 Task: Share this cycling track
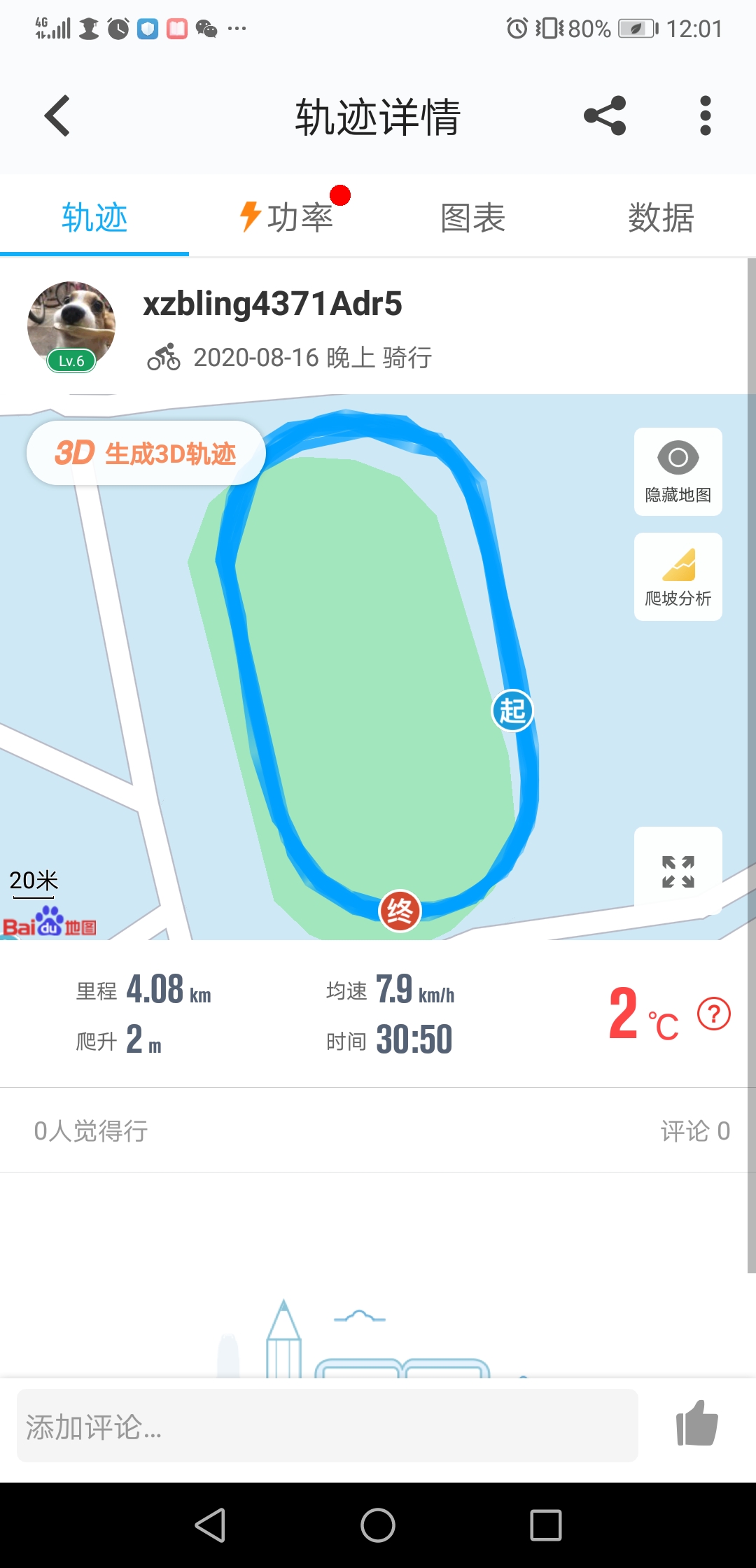(605, 115)
